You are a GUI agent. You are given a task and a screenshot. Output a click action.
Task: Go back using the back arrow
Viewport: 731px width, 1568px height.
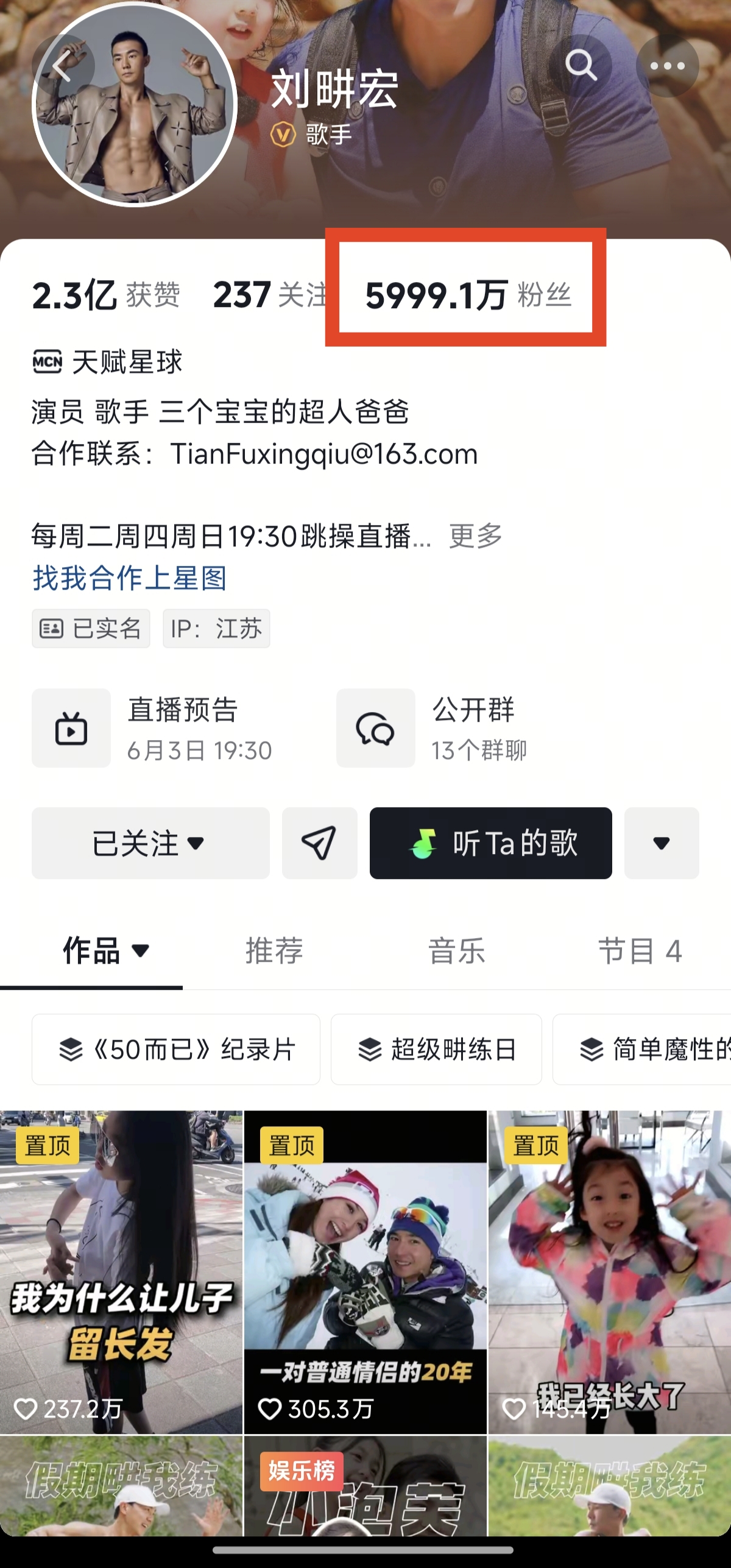(63, 66)
